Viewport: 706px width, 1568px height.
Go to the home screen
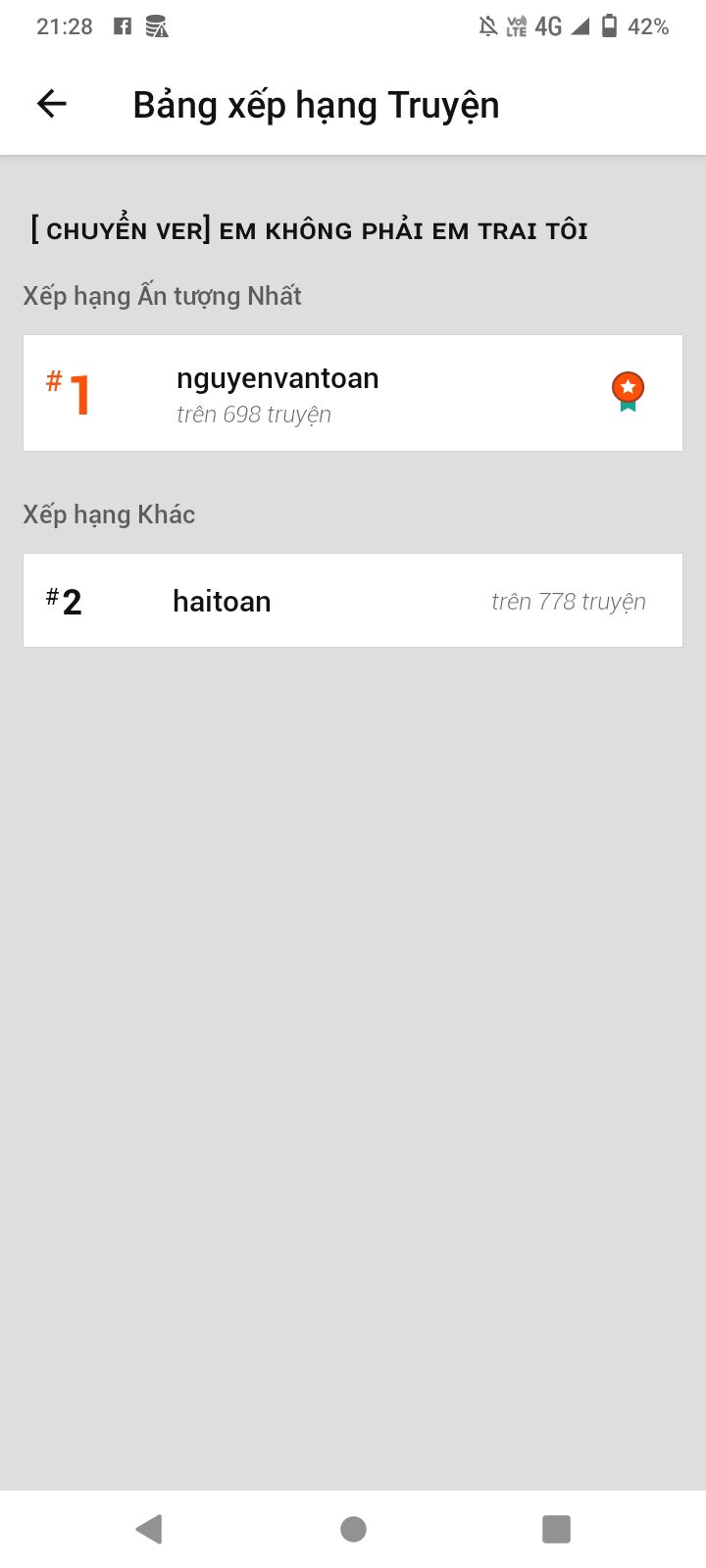click(353, 1529)
